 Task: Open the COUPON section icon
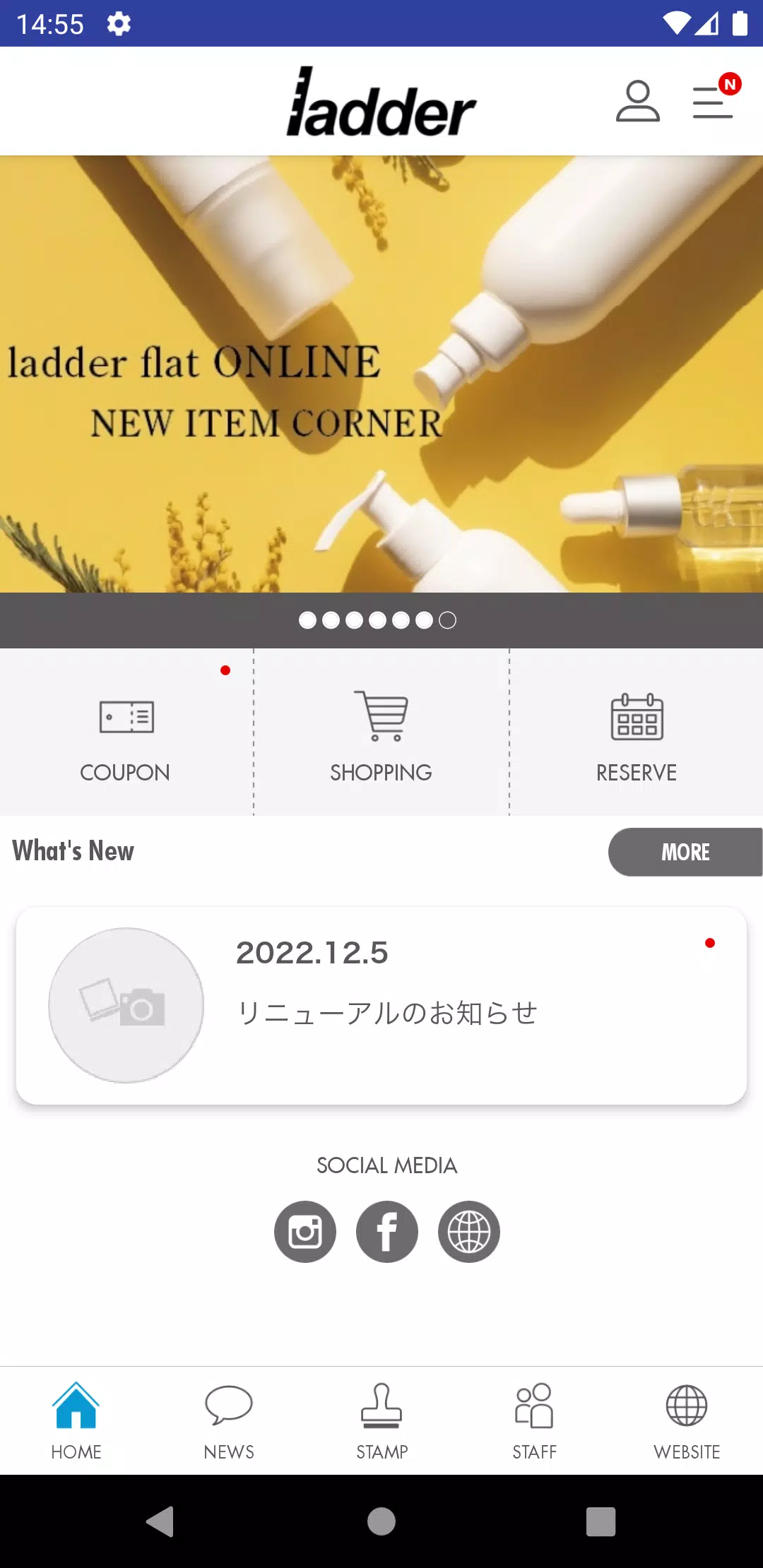[x=126, y=718]
